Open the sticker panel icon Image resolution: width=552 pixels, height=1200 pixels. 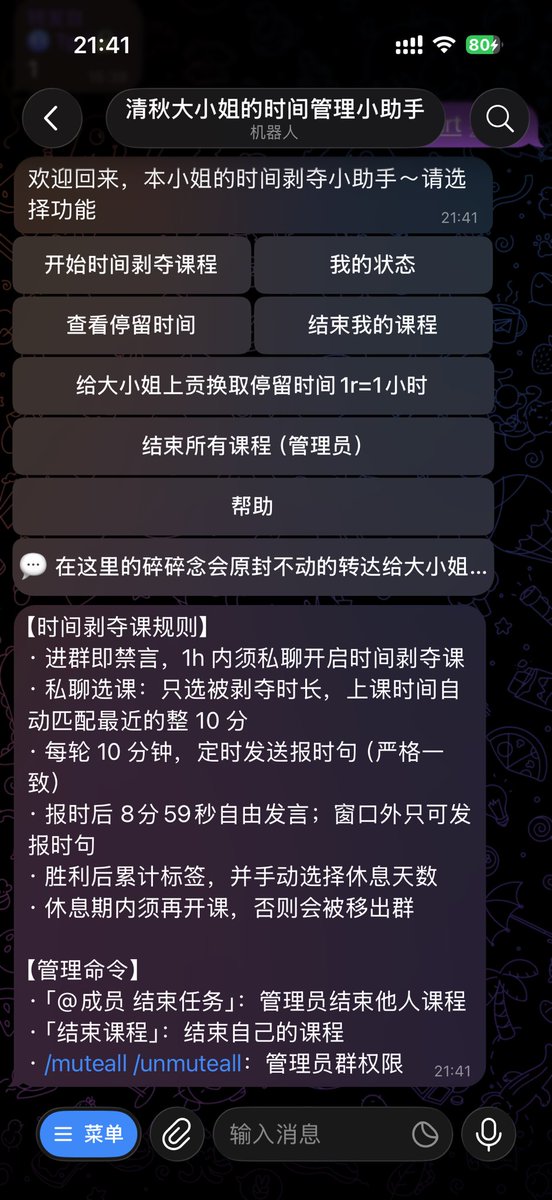tap(425, 1134)
